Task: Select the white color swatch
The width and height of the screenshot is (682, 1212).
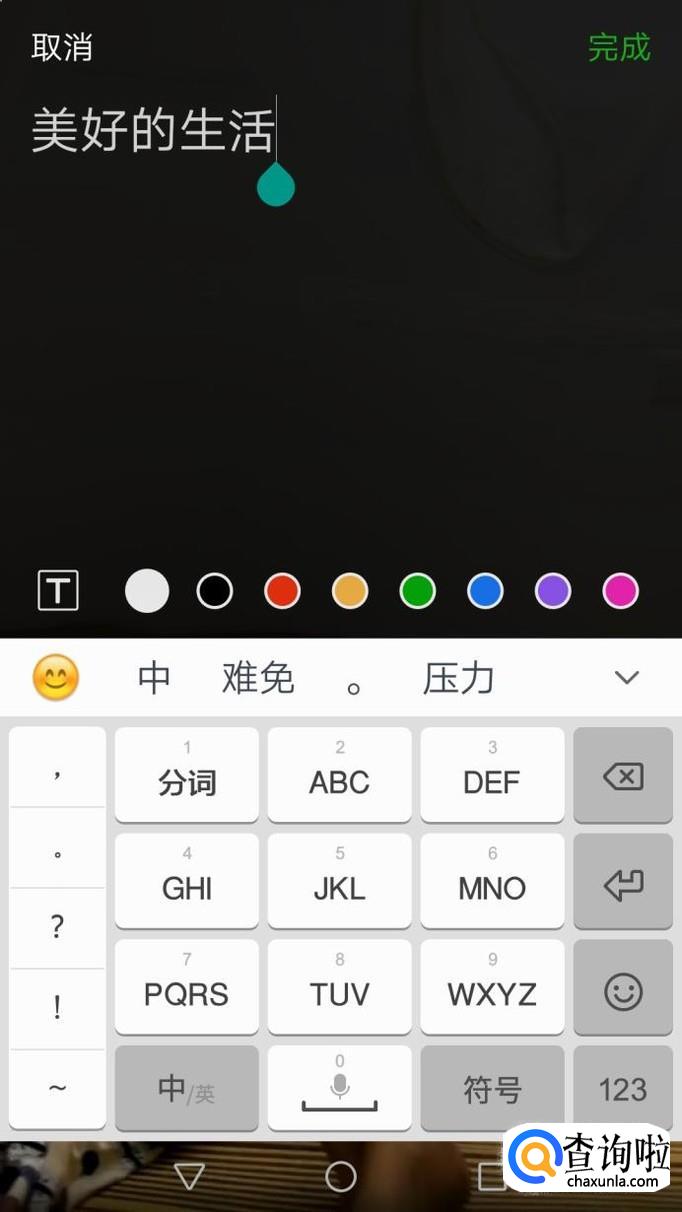Action: tap(147, 591)
